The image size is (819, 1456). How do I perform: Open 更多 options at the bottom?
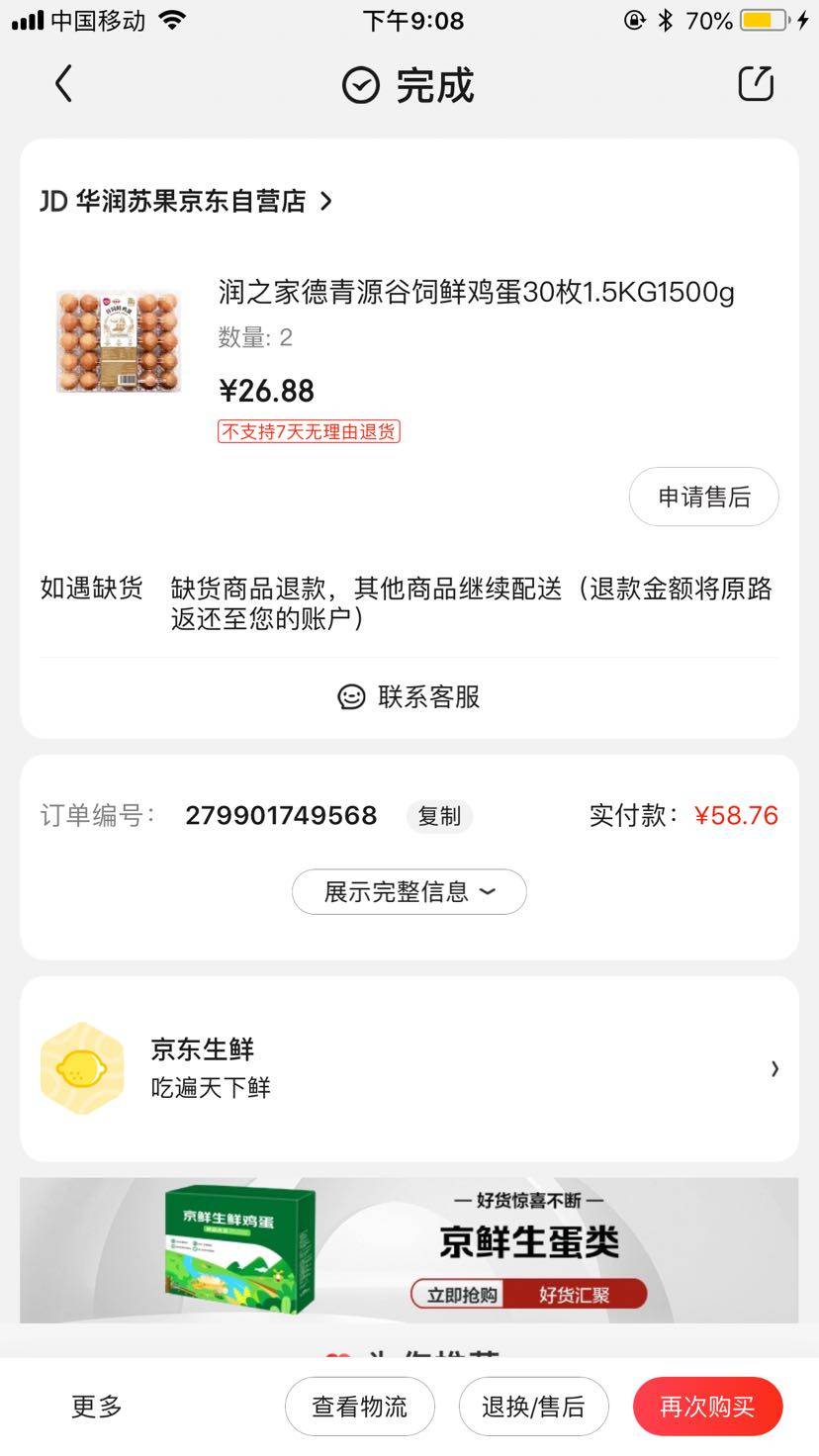[96, 1407]
